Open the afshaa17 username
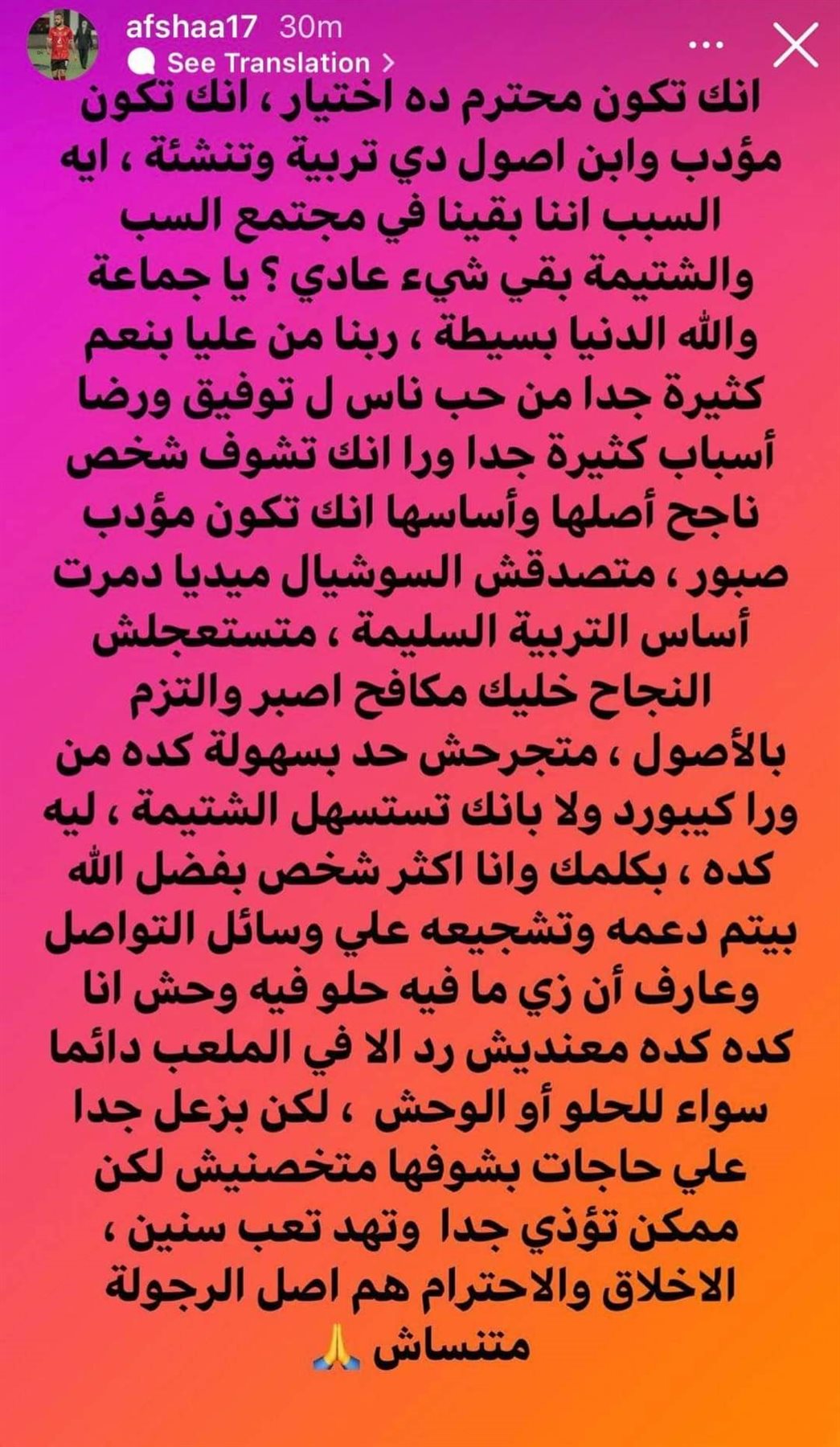 191,27
